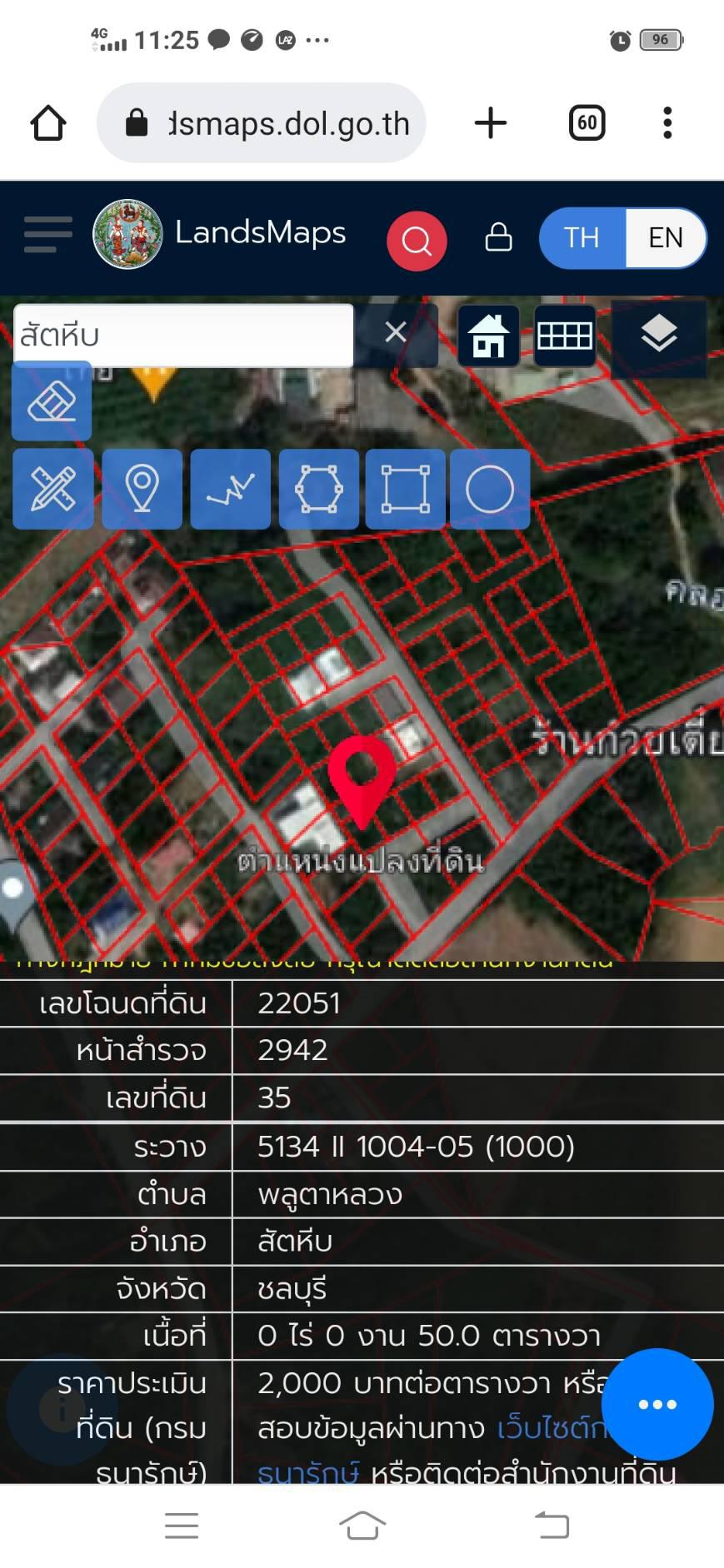This screenshot has height=1568, width=724.
Task: Open the grid table tool
Action: (x=565, y=336)
